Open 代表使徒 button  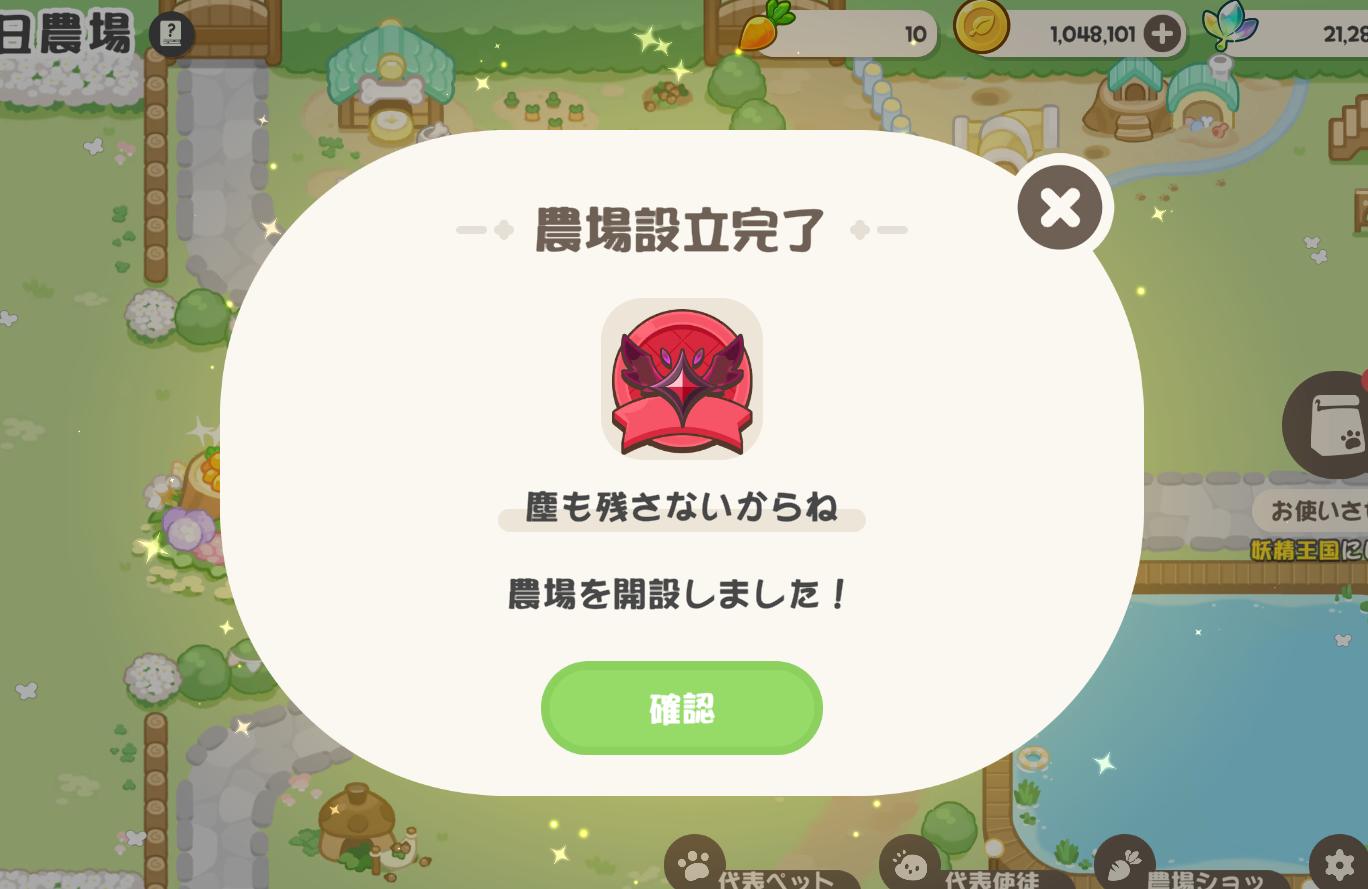[910, 864]
